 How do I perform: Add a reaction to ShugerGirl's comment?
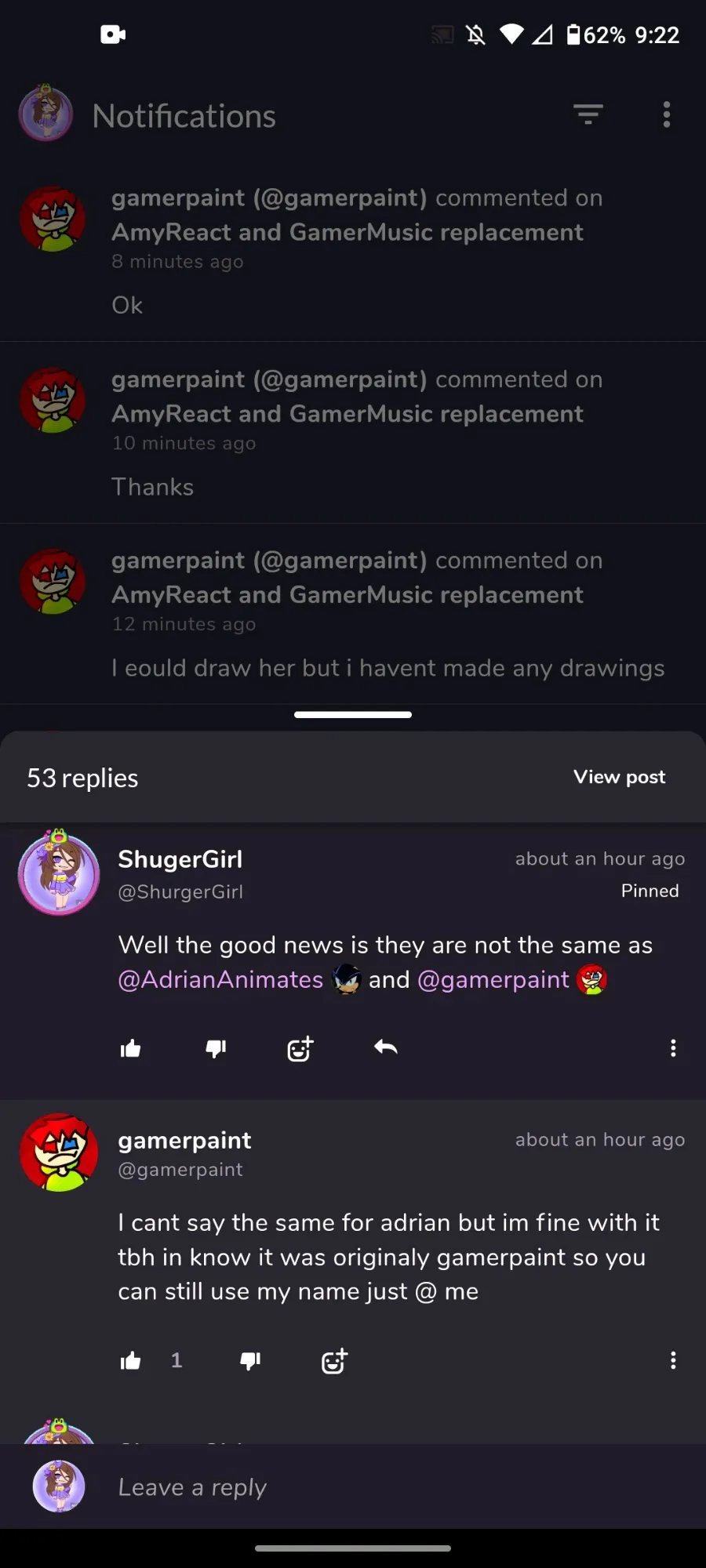tap(300, 1048)
